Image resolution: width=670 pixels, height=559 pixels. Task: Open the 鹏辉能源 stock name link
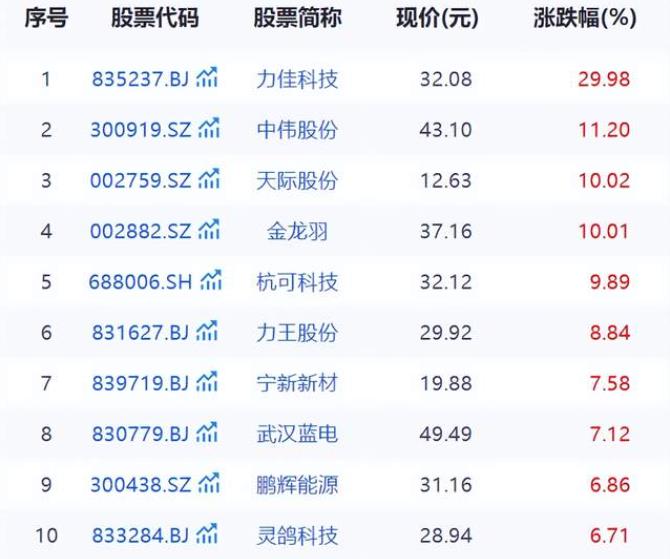[297, 486]
